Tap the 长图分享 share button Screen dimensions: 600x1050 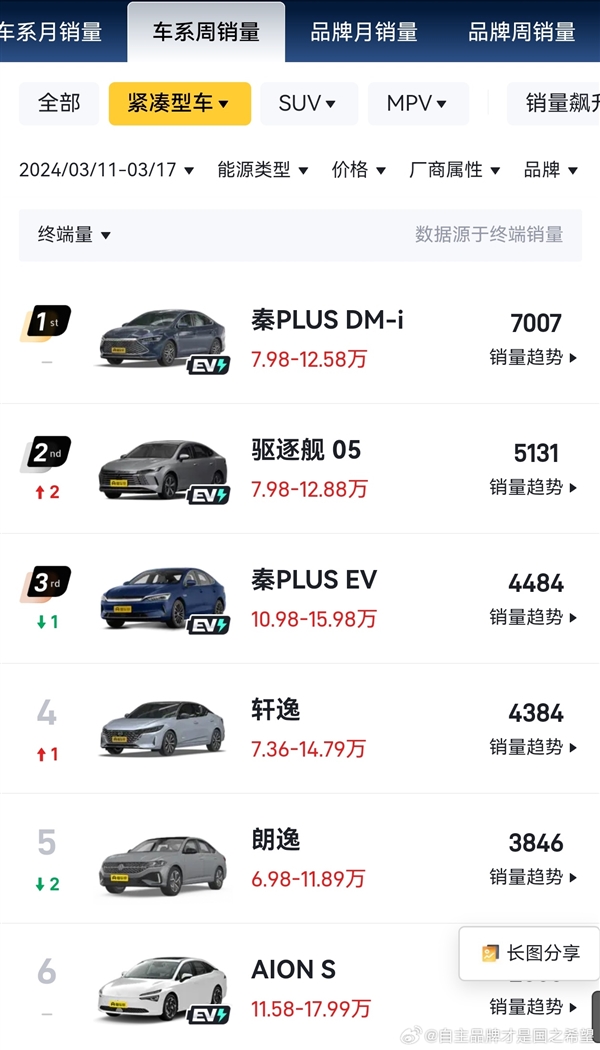[530, 953]
